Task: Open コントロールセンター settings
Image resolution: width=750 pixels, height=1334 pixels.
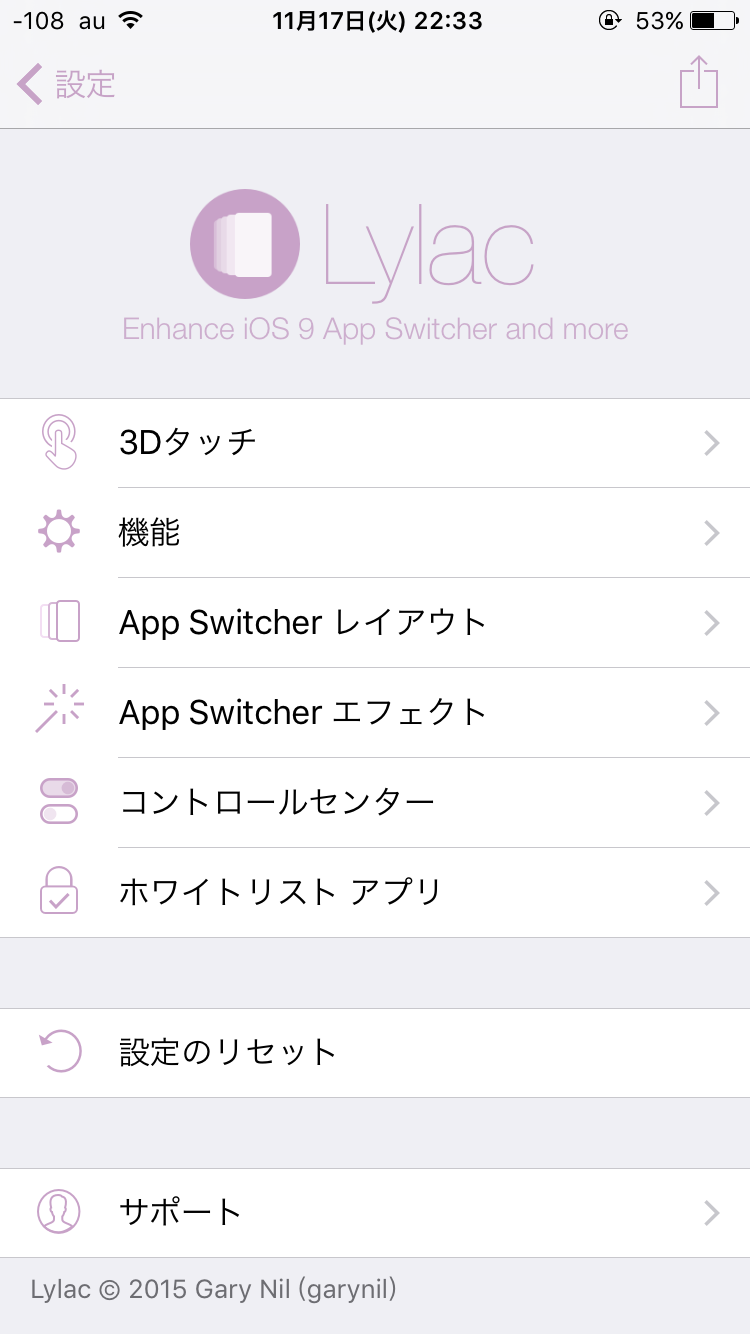Action: tap(375, 803)
